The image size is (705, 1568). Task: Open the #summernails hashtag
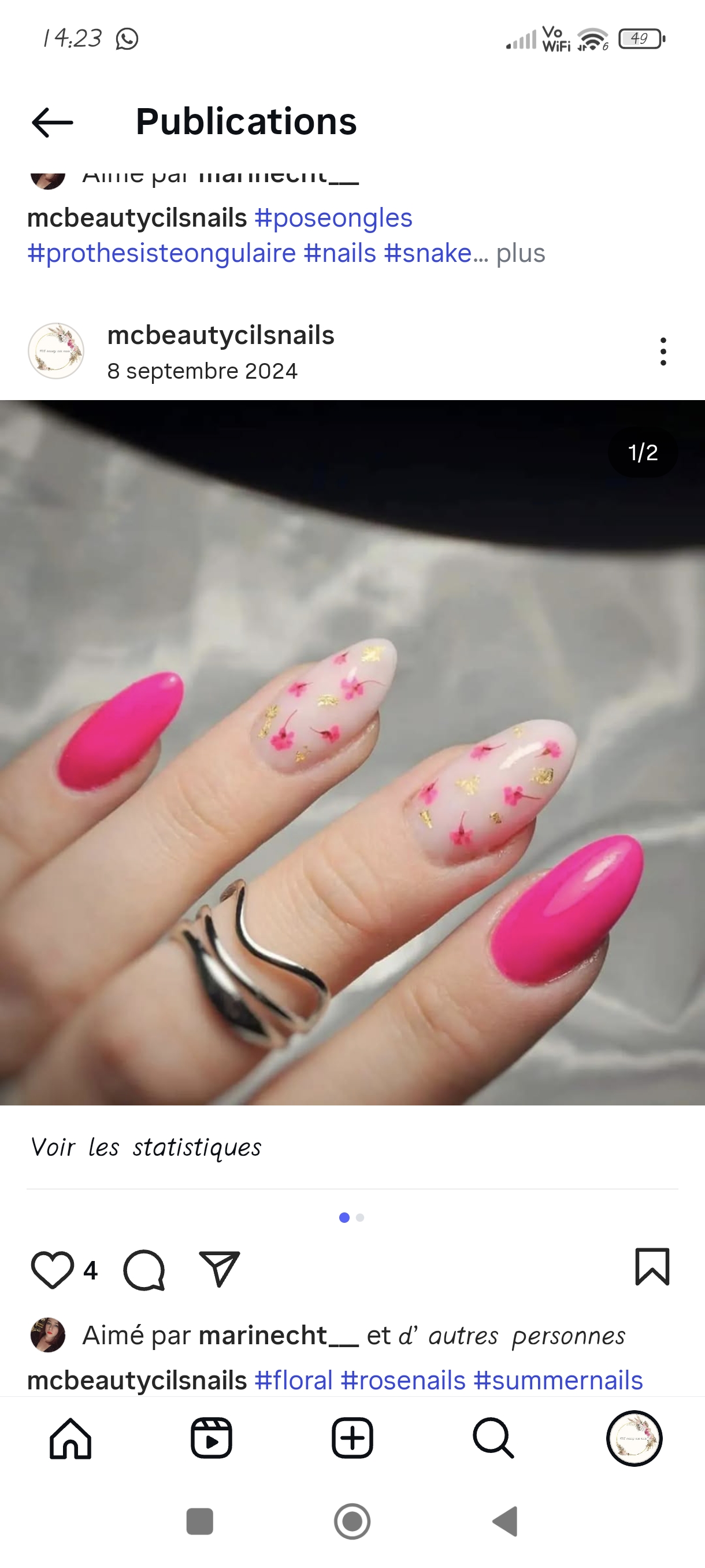558,1380
